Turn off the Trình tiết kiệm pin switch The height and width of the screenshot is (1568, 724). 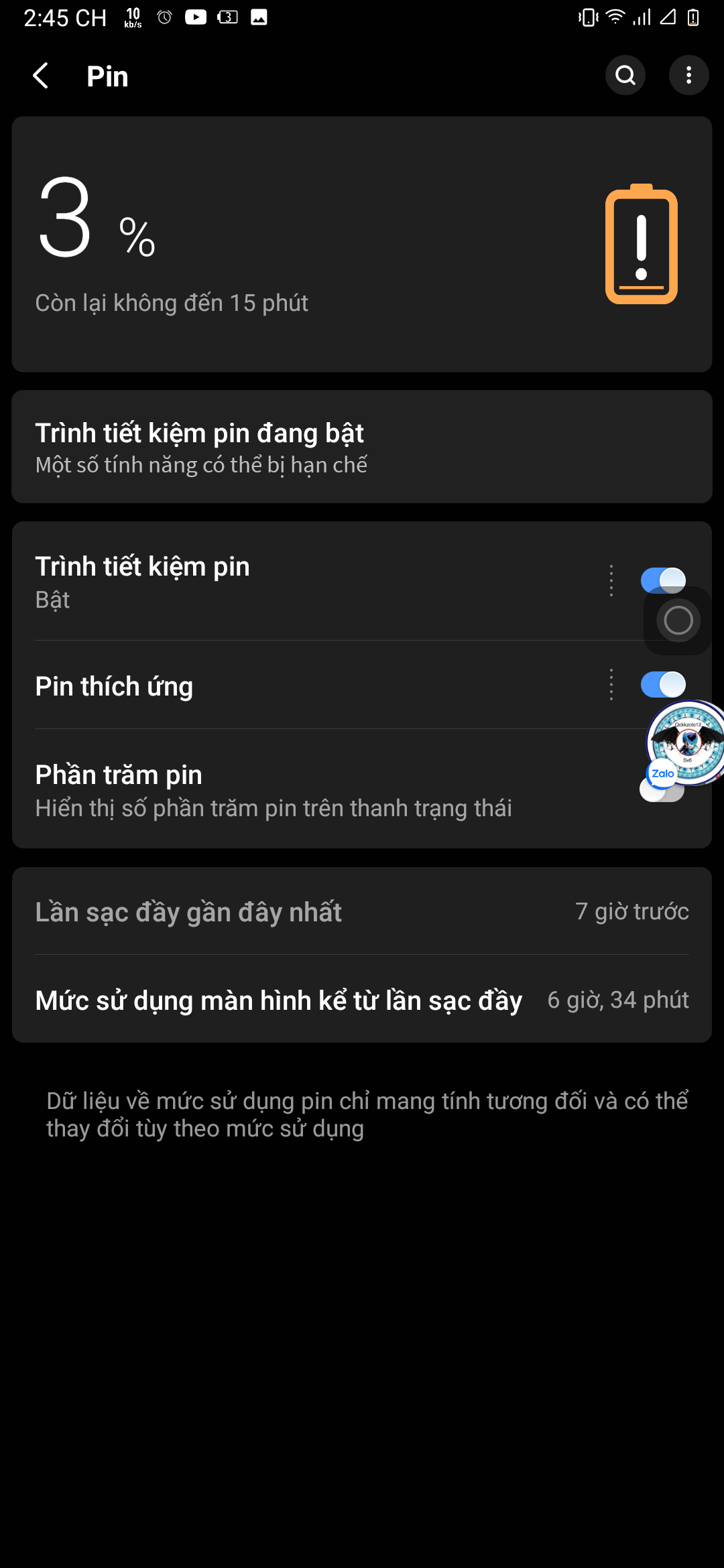pos(662,580)
